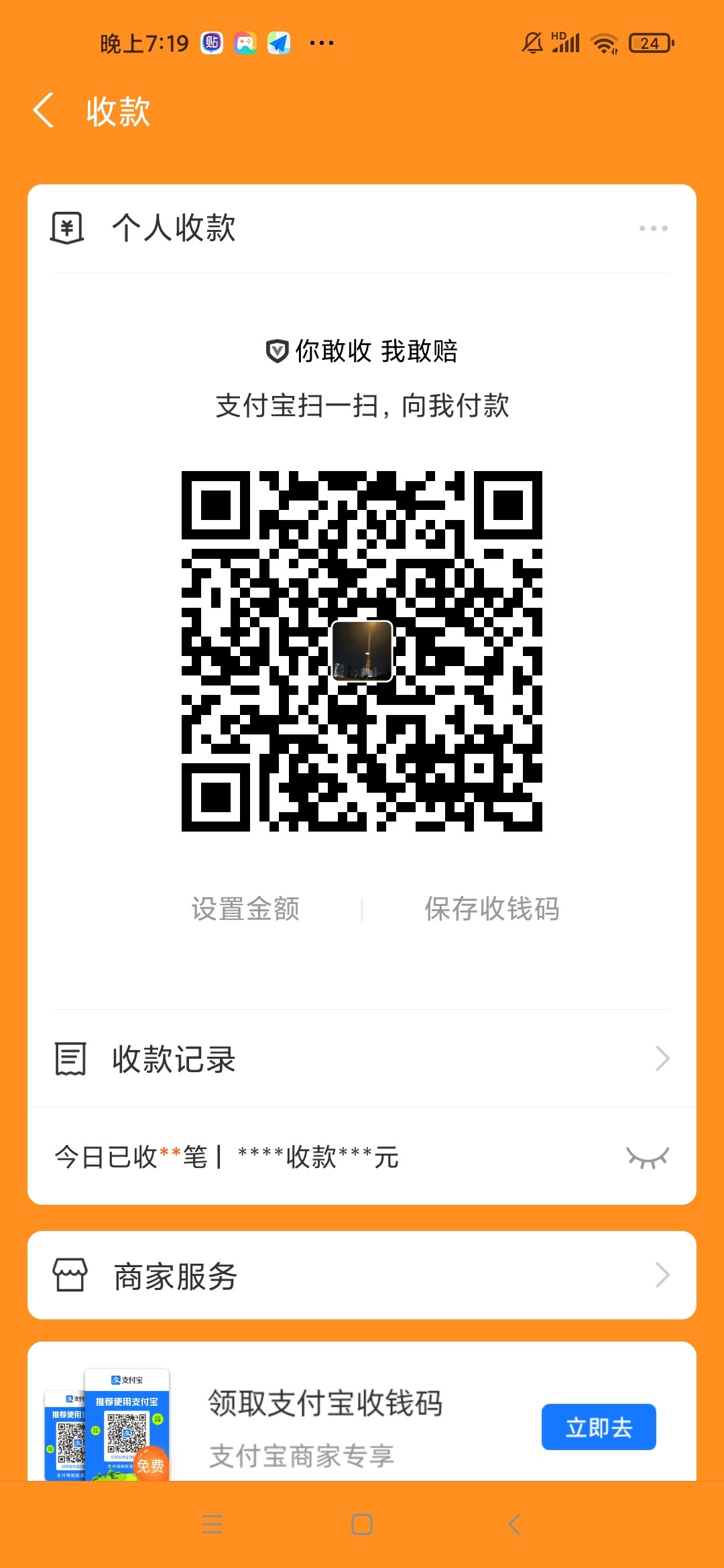Tap the Wi-Fi icon in the status bar

(604, 42)
